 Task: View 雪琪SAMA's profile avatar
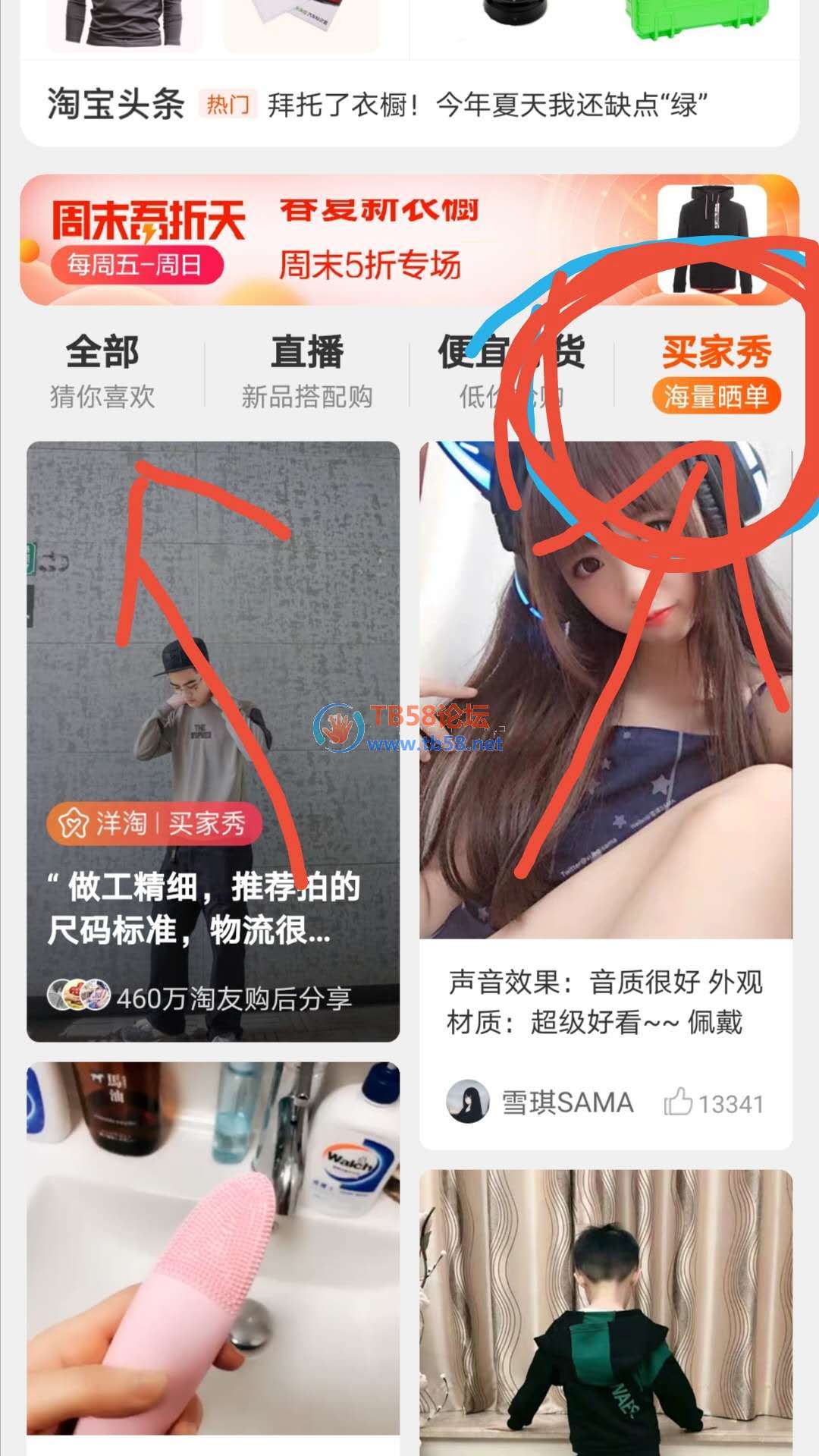point(467,1102)
